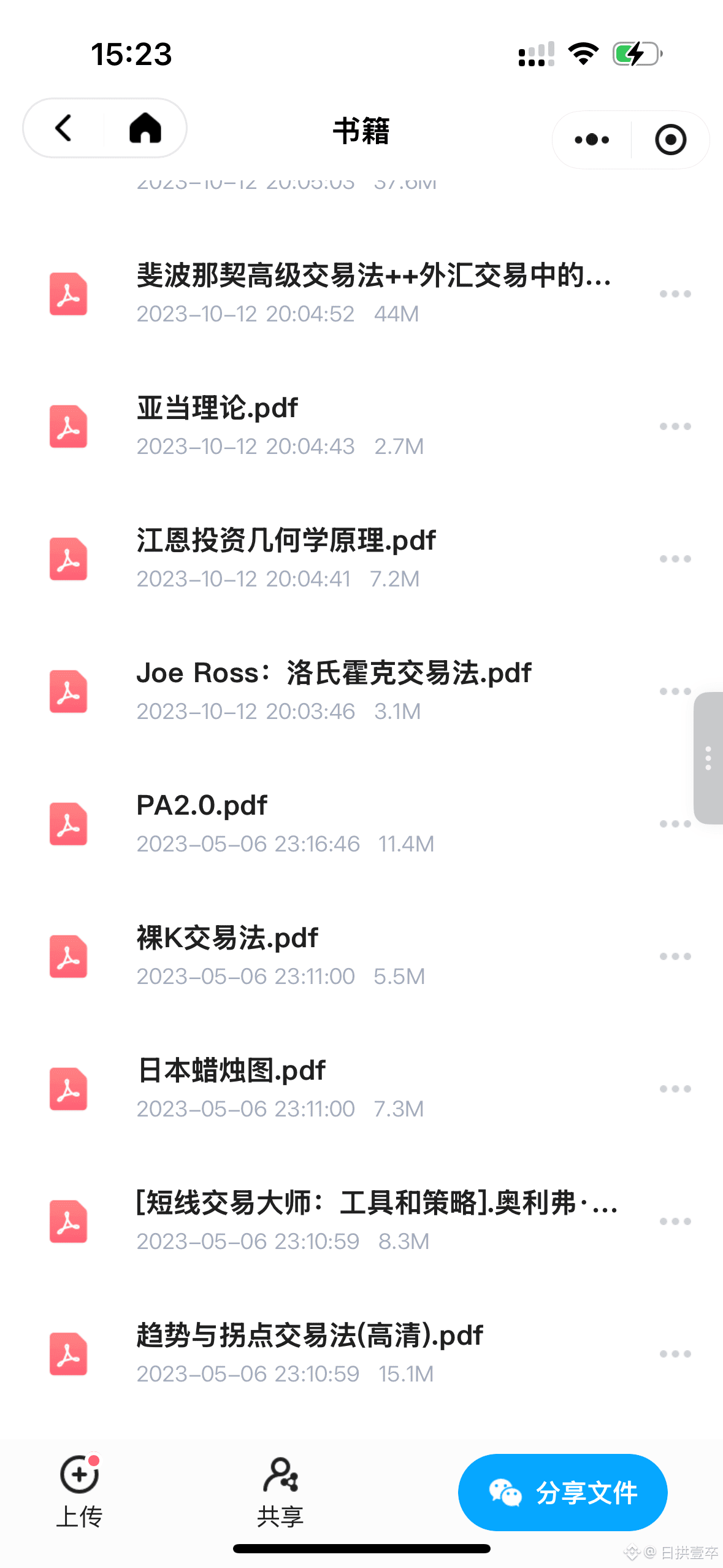Open the mini-program three-dot menu
Image resolution: width=723 pixels, height=1568 pixels.
click(x=589, y=139)
